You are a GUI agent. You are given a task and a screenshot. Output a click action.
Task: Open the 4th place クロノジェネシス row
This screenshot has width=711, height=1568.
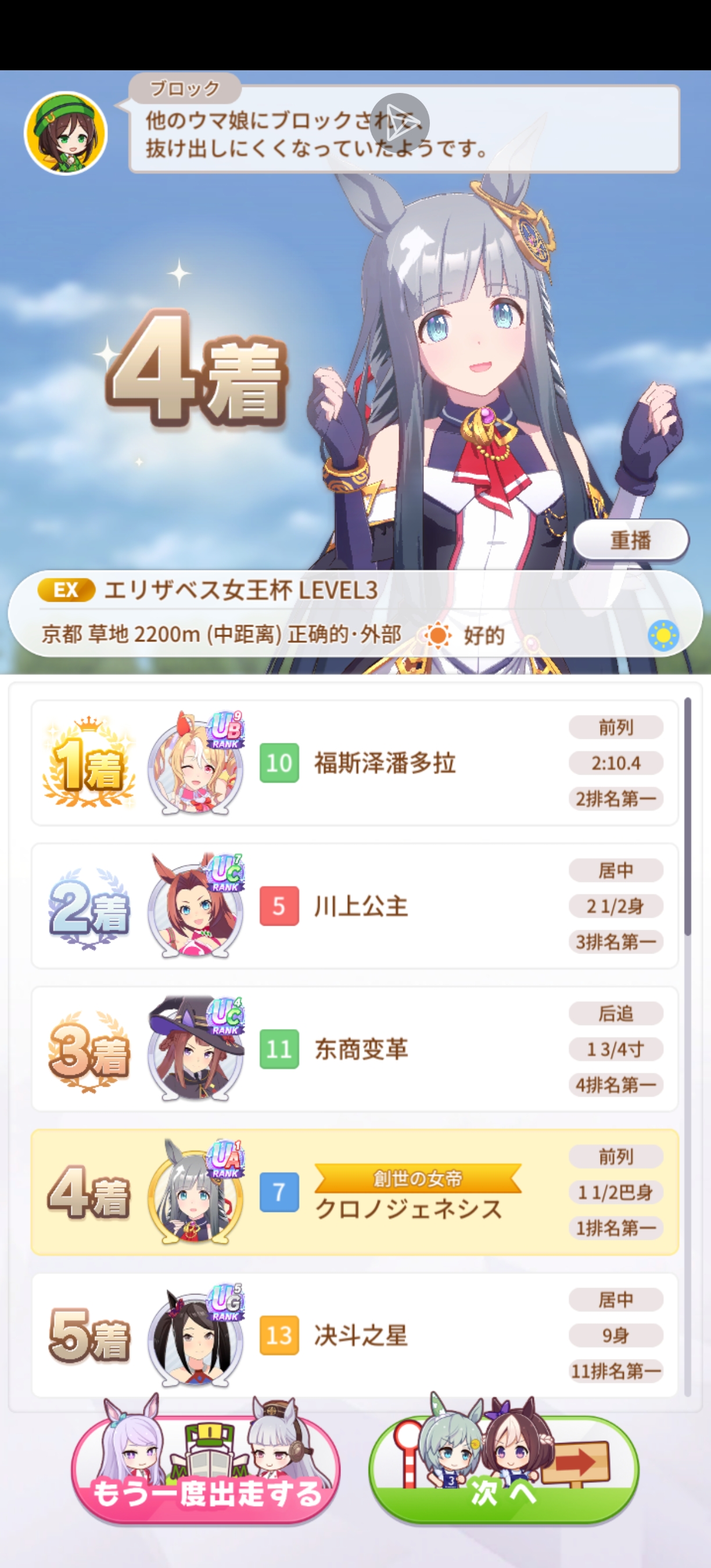click(x=354, y=1192)
